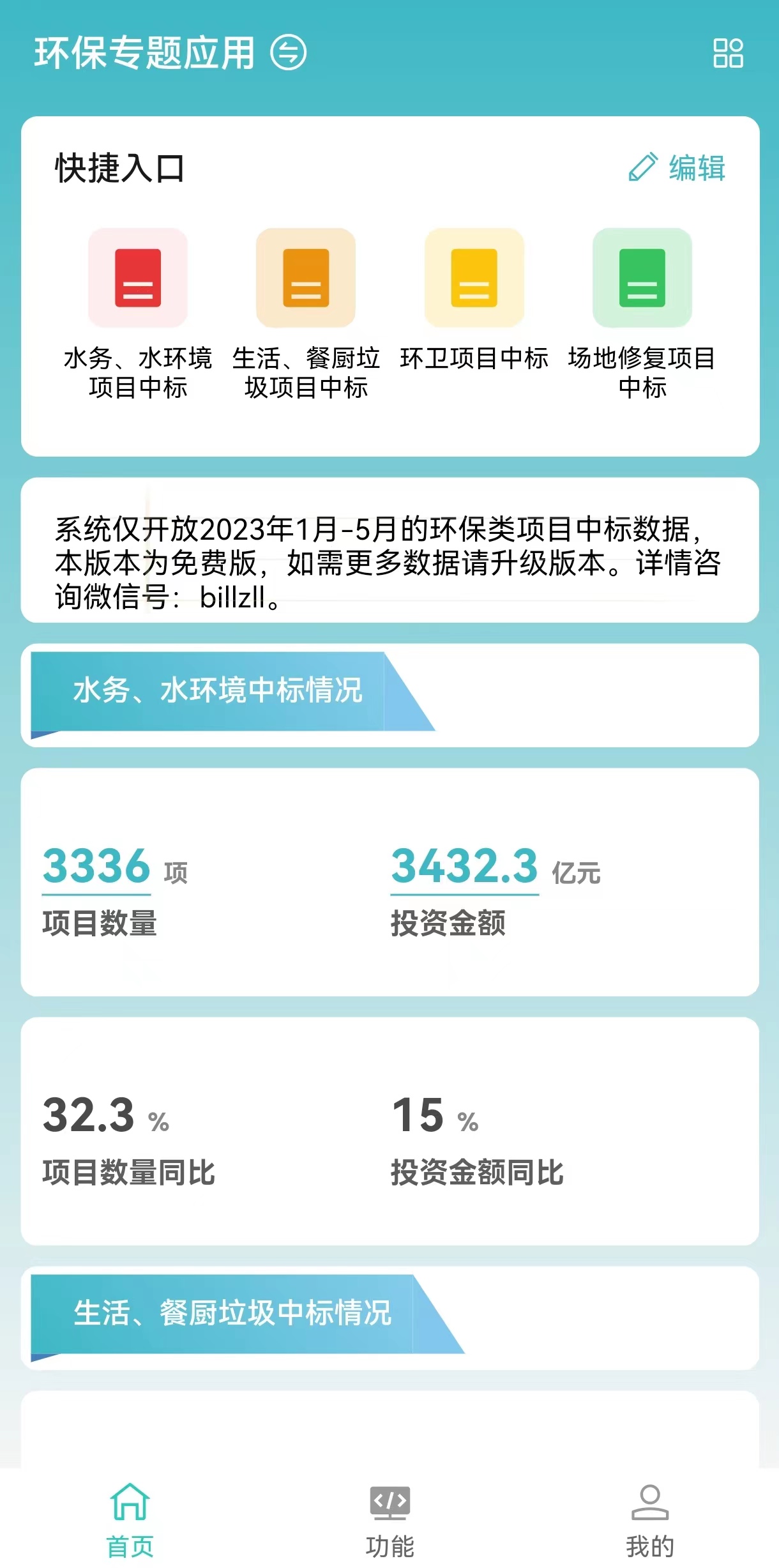This screenshot has width=779, height=1568.
Task: Open 水务、水环境项目中标 shortcut
Action: point(138,278)
